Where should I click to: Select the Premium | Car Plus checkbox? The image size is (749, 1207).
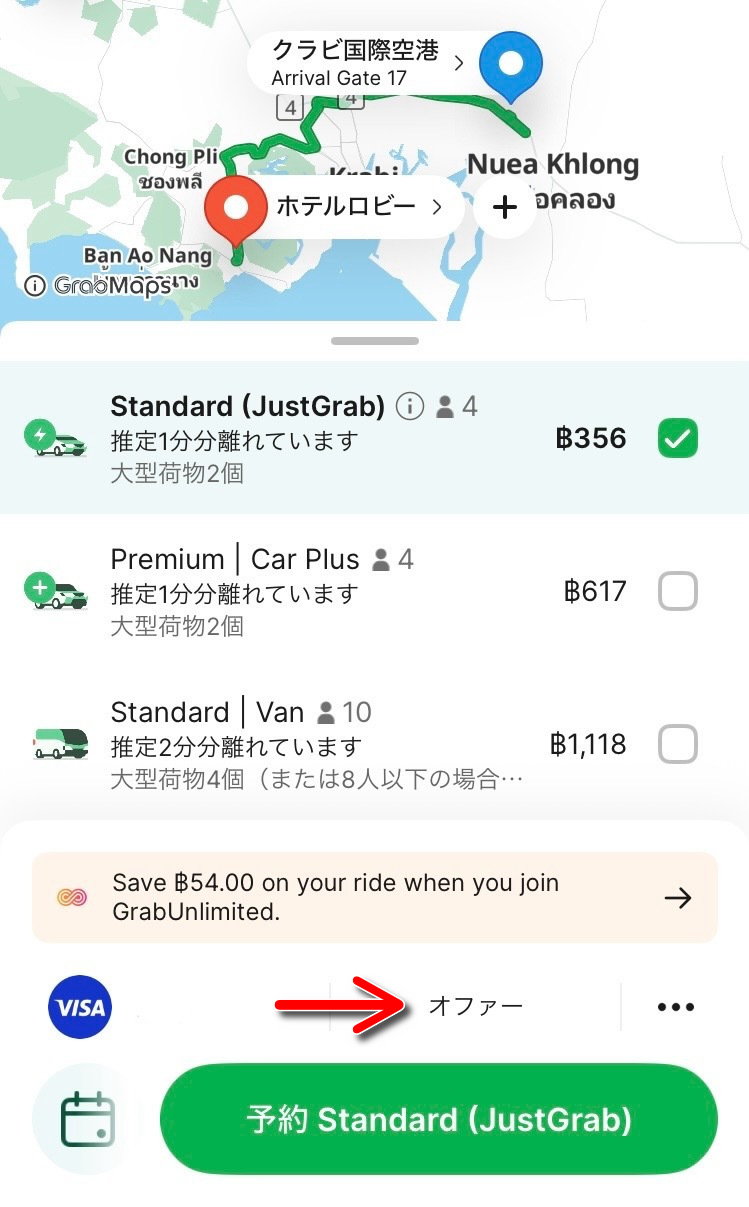(677, 592)
